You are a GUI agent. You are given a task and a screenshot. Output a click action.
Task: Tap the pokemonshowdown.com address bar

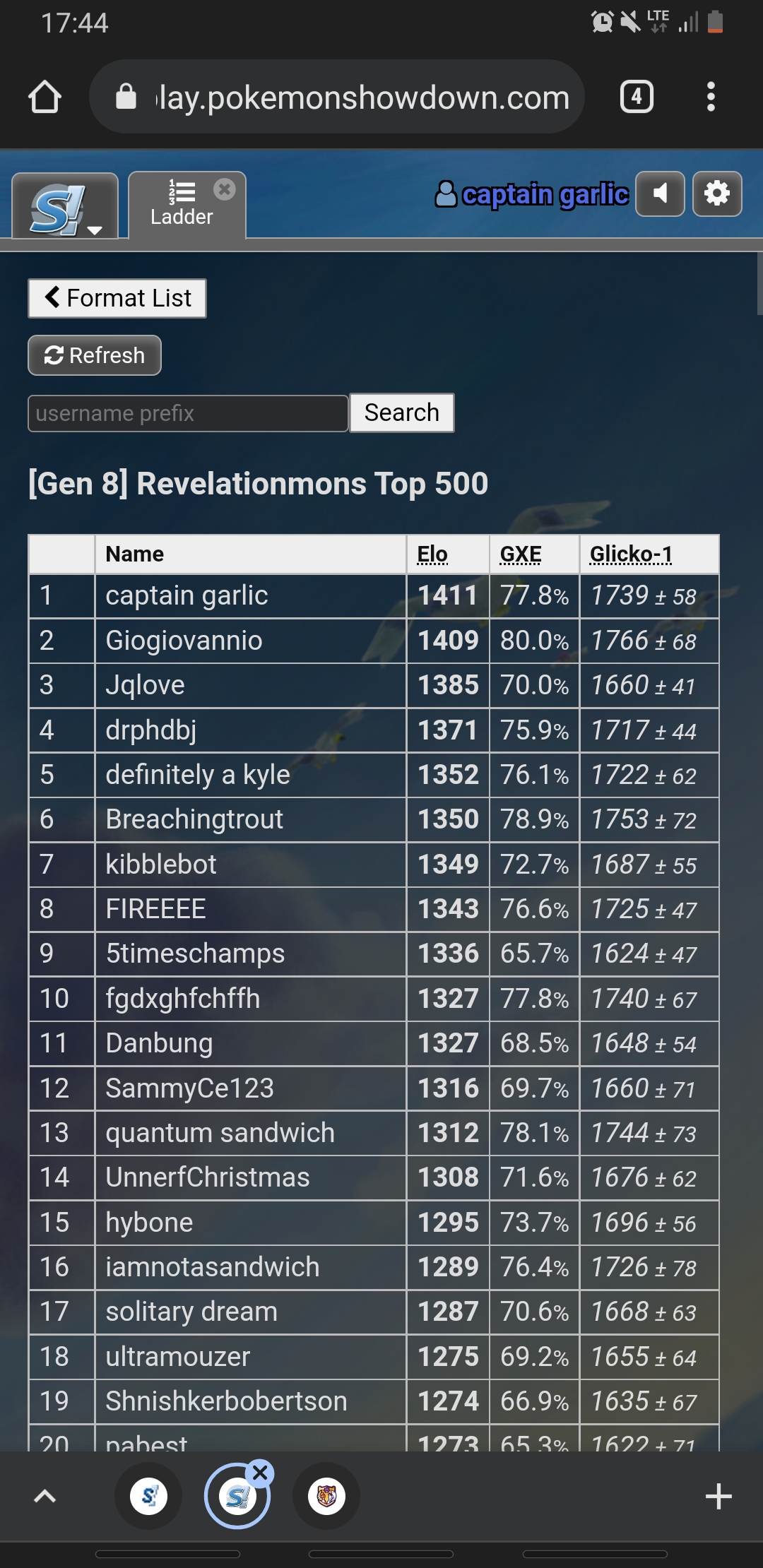pos(337,97)
